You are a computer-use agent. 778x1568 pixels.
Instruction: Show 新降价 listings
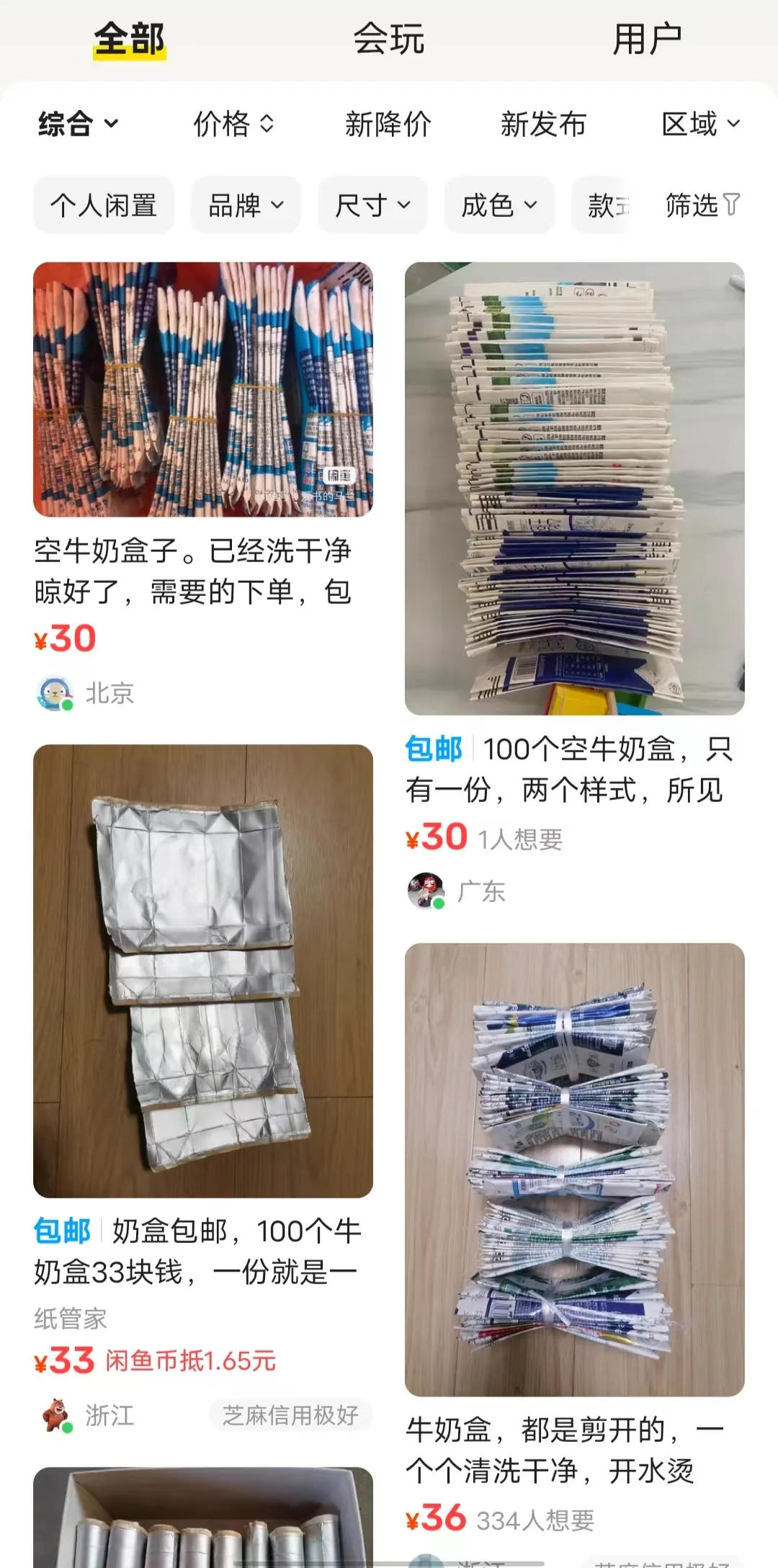click(388, 124)
